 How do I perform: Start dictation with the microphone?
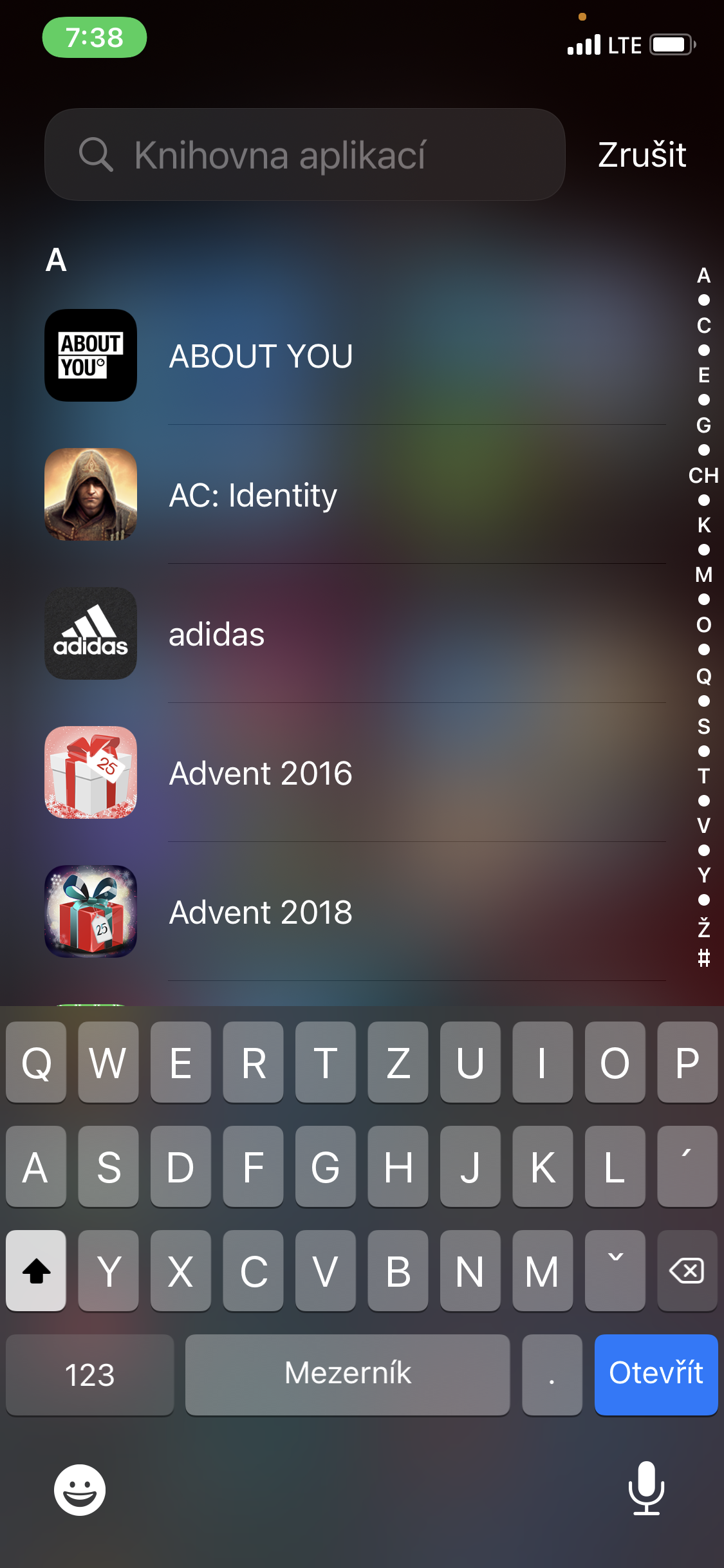[x=646, y=1488]
